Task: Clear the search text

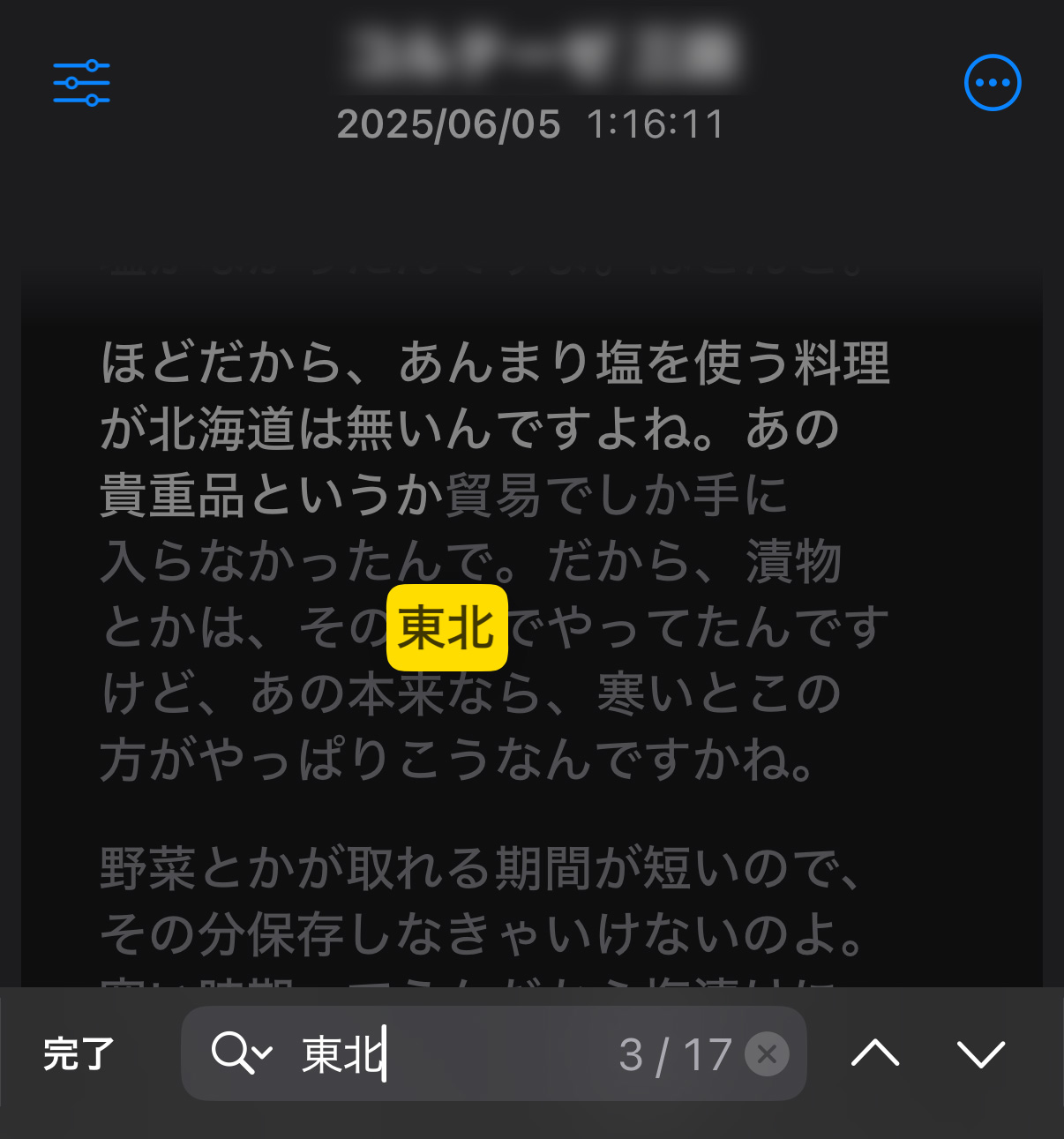Action: [x=767, y=1053]
